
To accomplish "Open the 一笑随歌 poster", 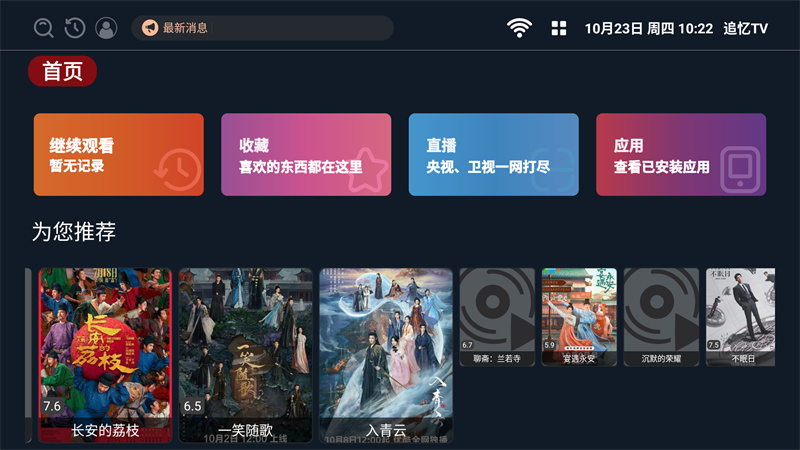I will (x=245, y=355).
